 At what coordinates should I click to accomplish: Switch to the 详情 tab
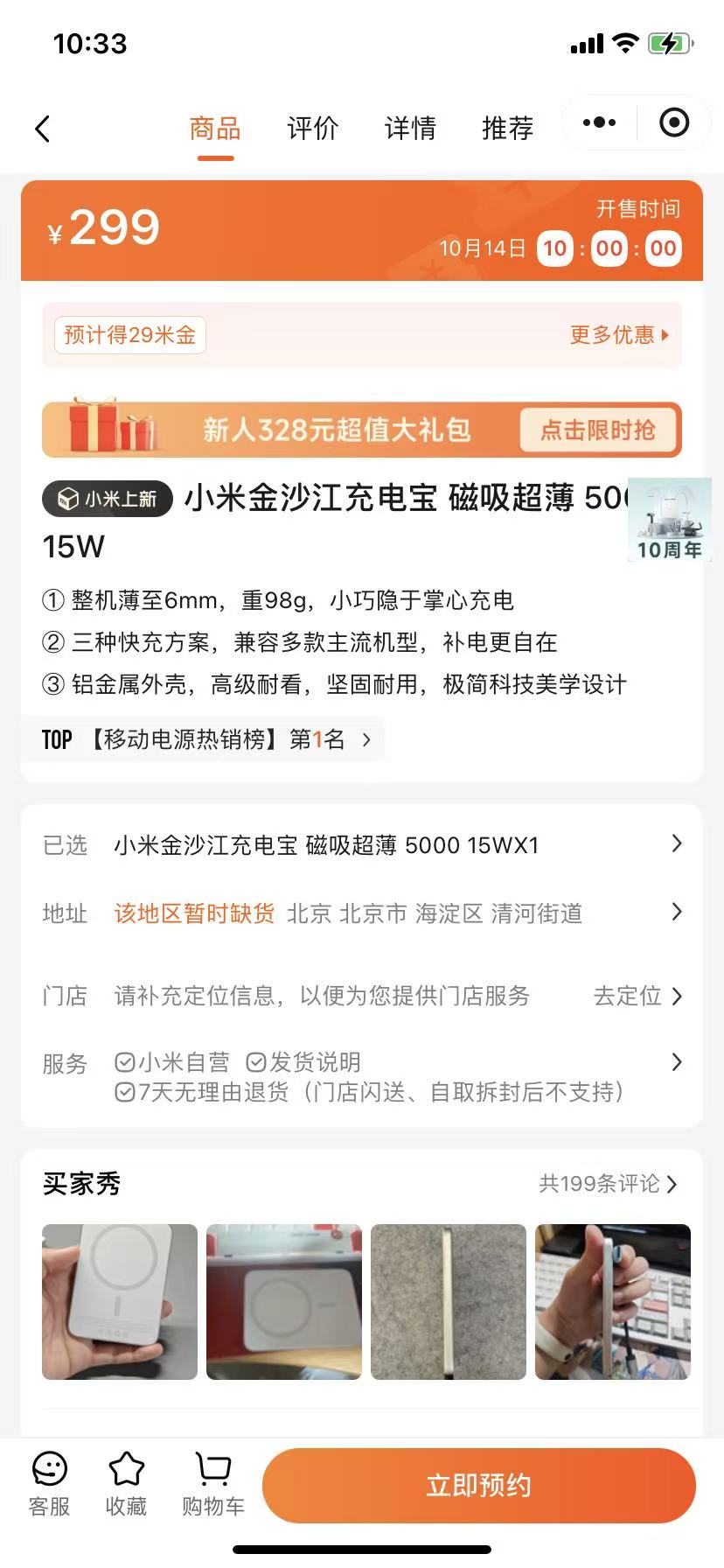coord(410,129)
